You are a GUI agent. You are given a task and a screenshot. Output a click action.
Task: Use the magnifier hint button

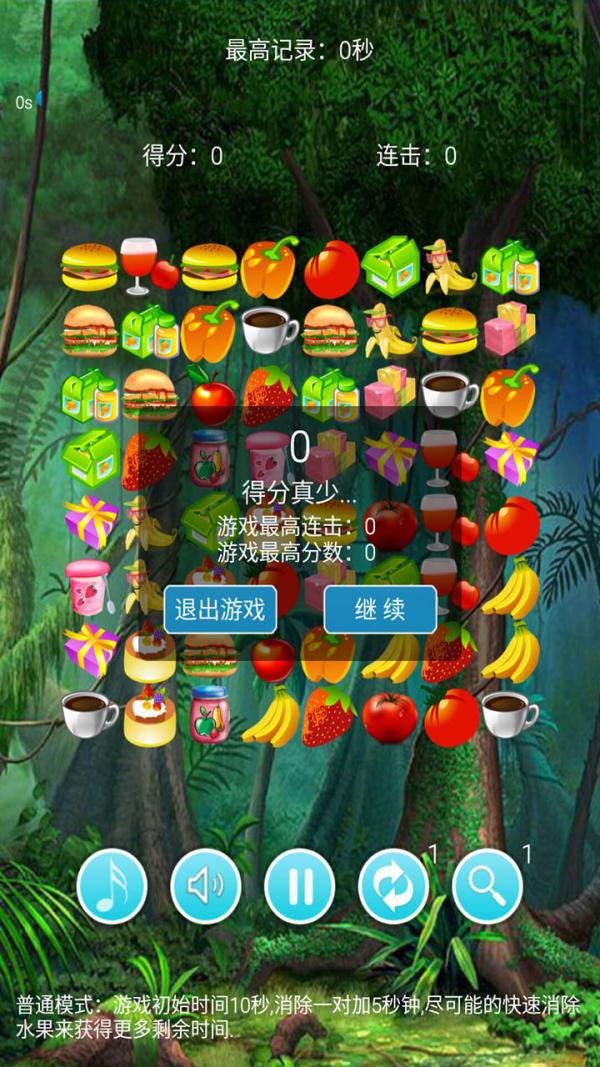pyautogui.click(x=488, y=886)
